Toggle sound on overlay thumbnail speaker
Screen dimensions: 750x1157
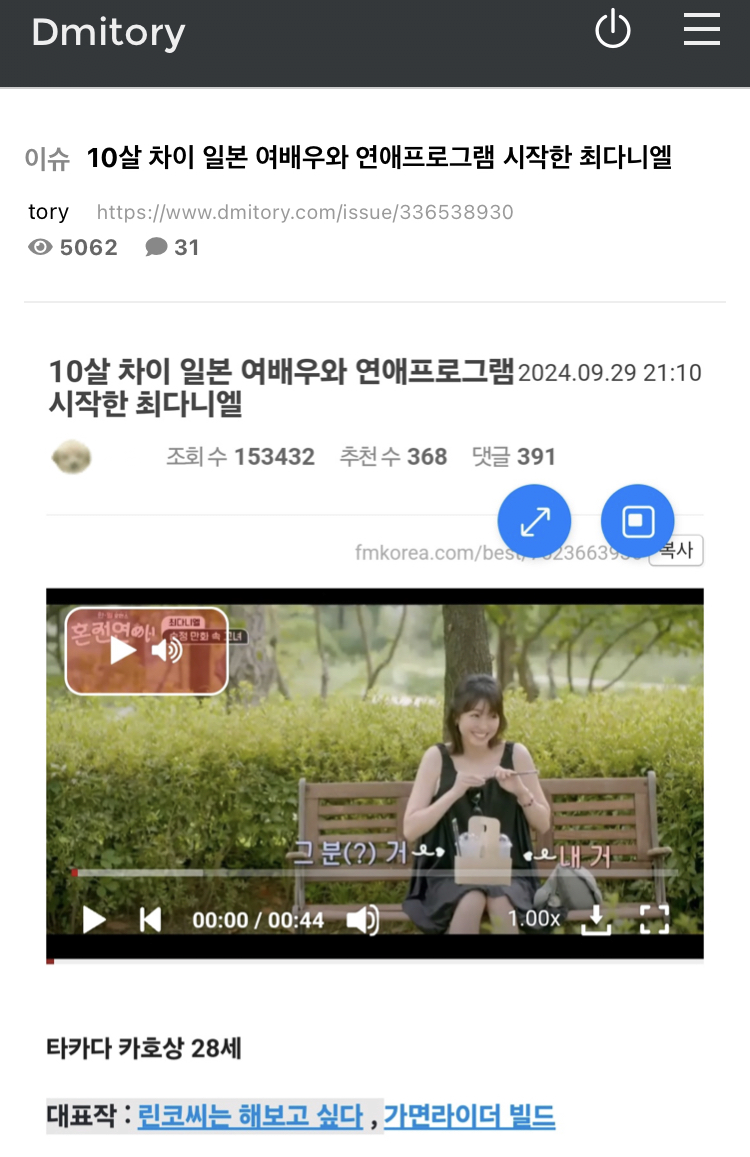coord(167,651)
